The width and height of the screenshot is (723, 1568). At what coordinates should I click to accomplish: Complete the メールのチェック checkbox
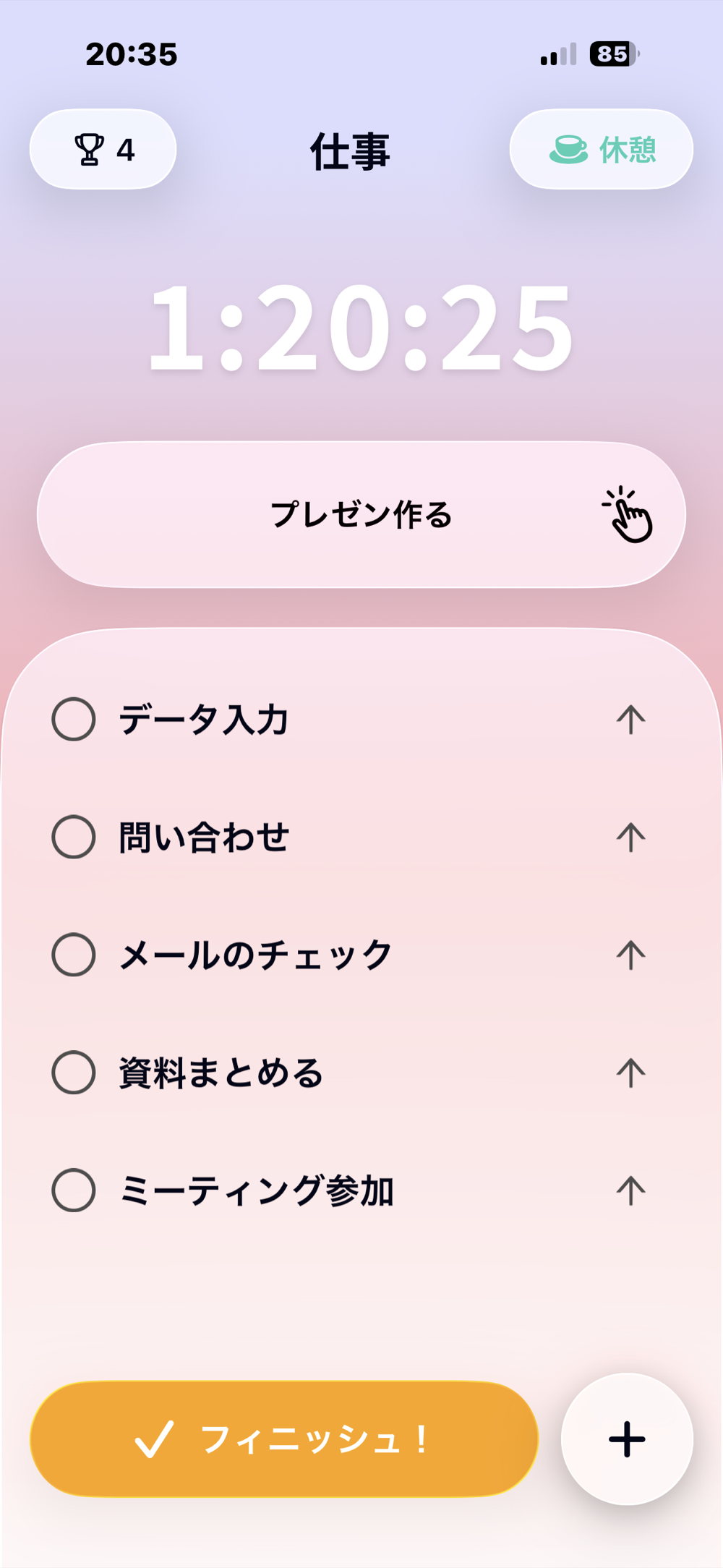pyautogui.click(x=74, y=955)
